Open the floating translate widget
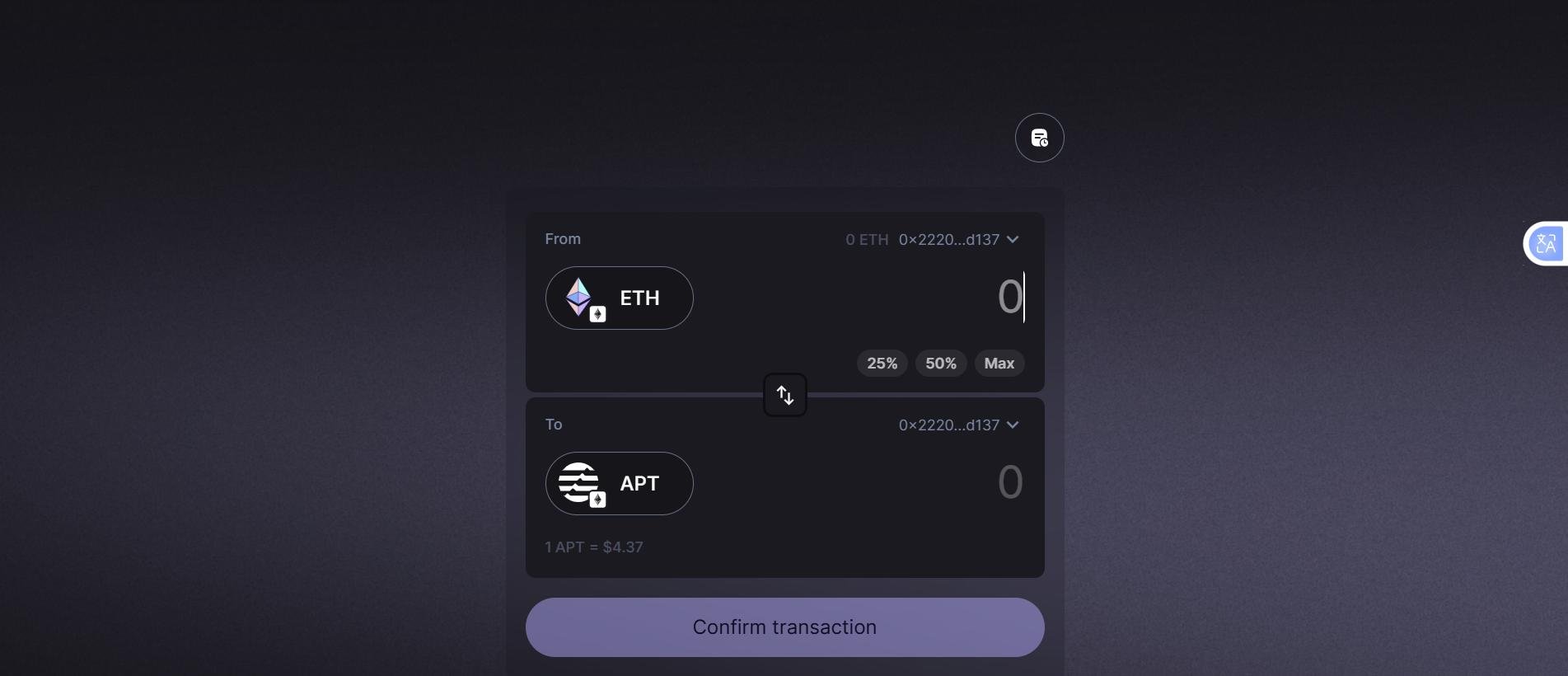This screenshot has height=676, width=1568. coord(1546,244)
